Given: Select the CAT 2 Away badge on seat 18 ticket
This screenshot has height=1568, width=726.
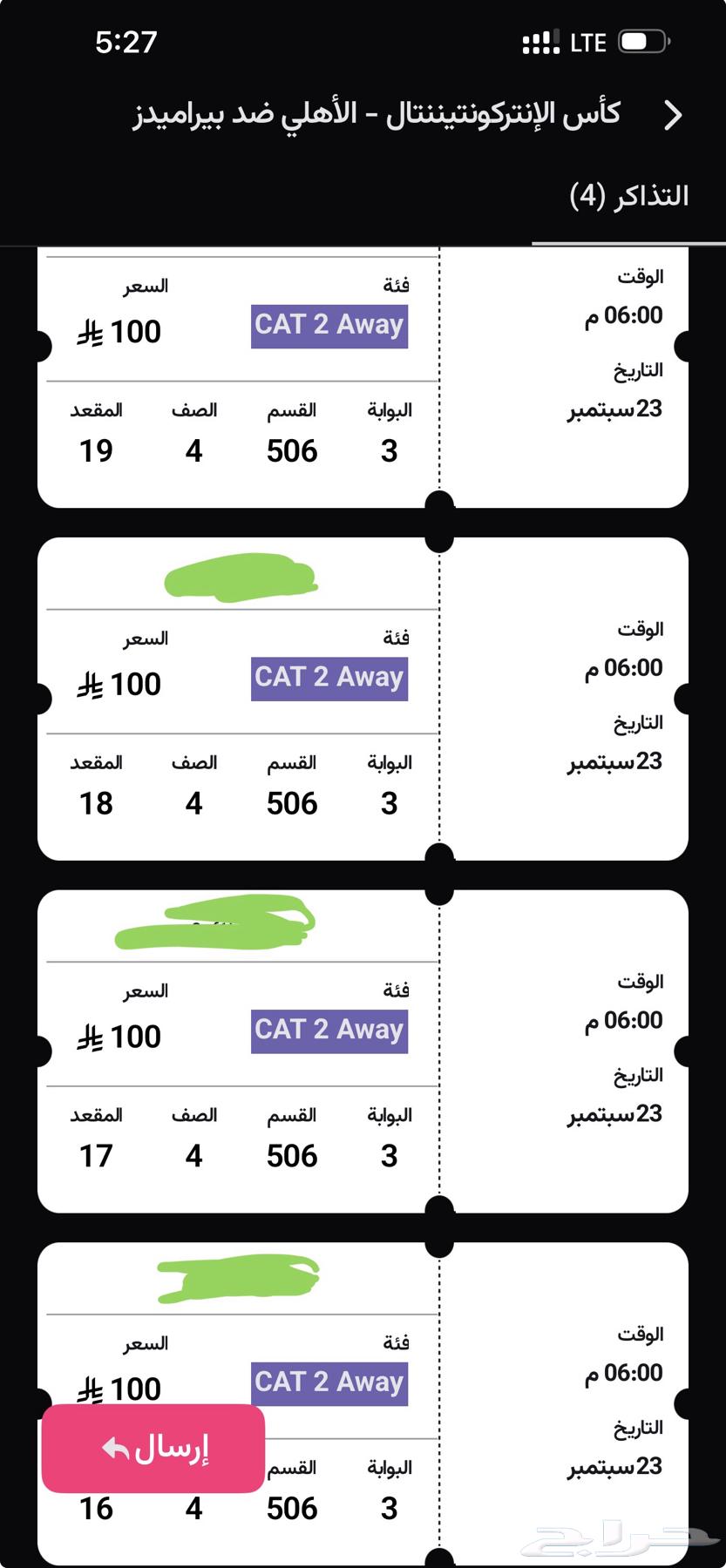Looking at the screenshot, I should [x=329, y=678].
